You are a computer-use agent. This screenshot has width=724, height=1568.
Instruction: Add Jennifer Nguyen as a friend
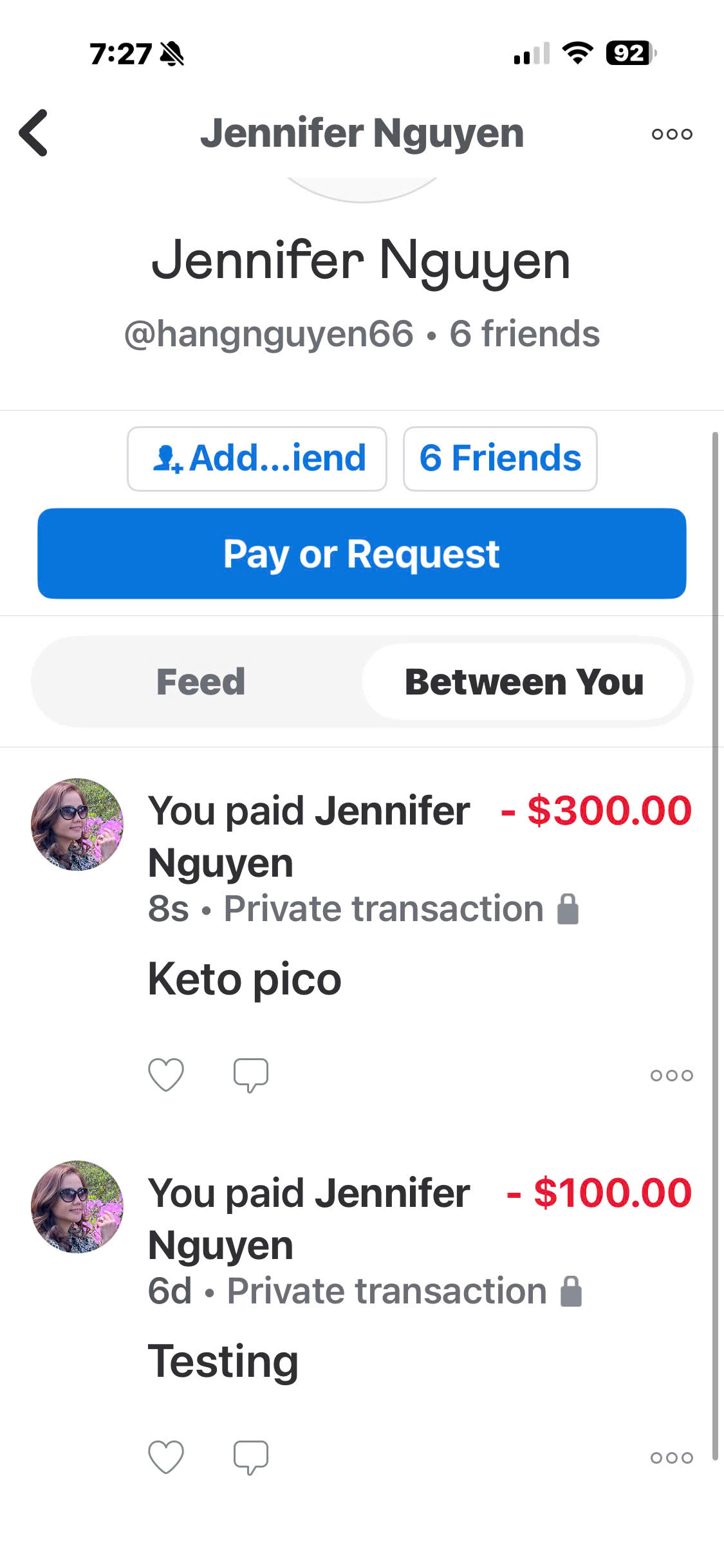[x=257, y=458]
